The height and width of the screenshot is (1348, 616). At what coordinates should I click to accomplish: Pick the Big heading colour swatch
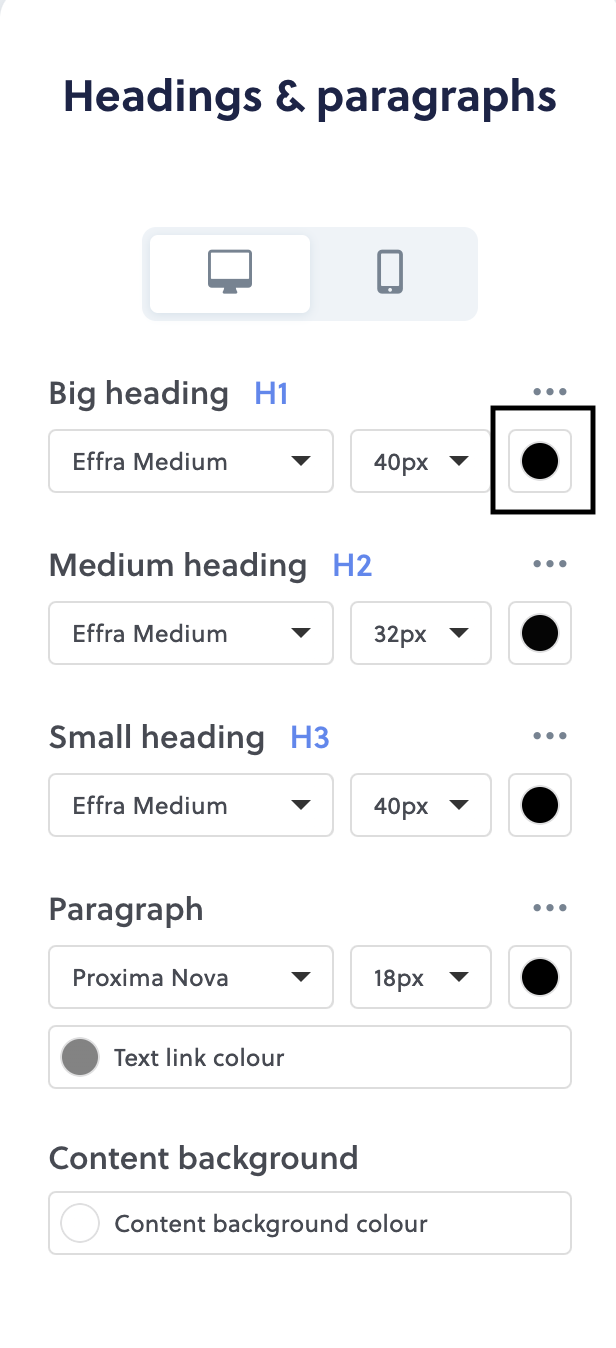click(x=540, y=461)
